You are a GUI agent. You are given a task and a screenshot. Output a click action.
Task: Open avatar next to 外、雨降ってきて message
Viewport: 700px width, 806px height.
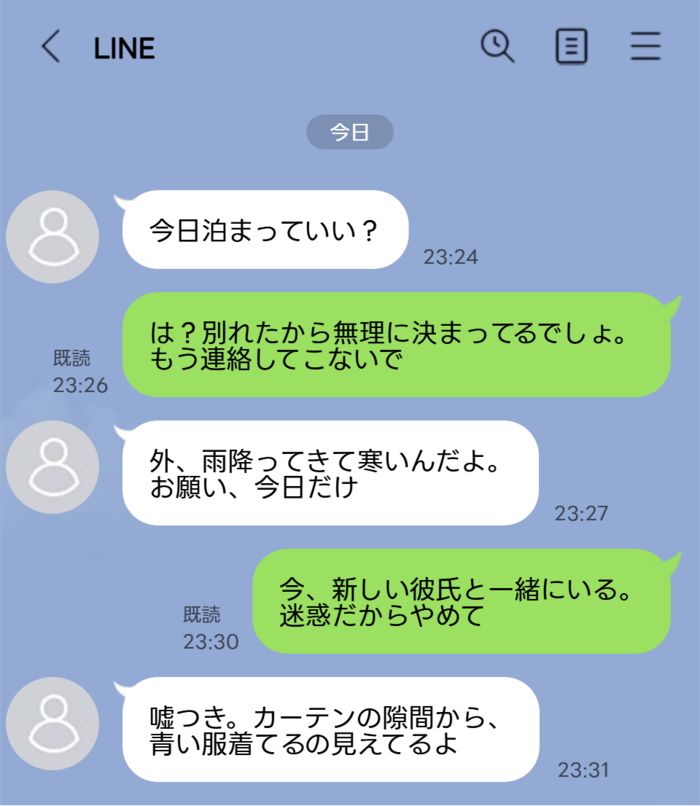click(52, 468)
